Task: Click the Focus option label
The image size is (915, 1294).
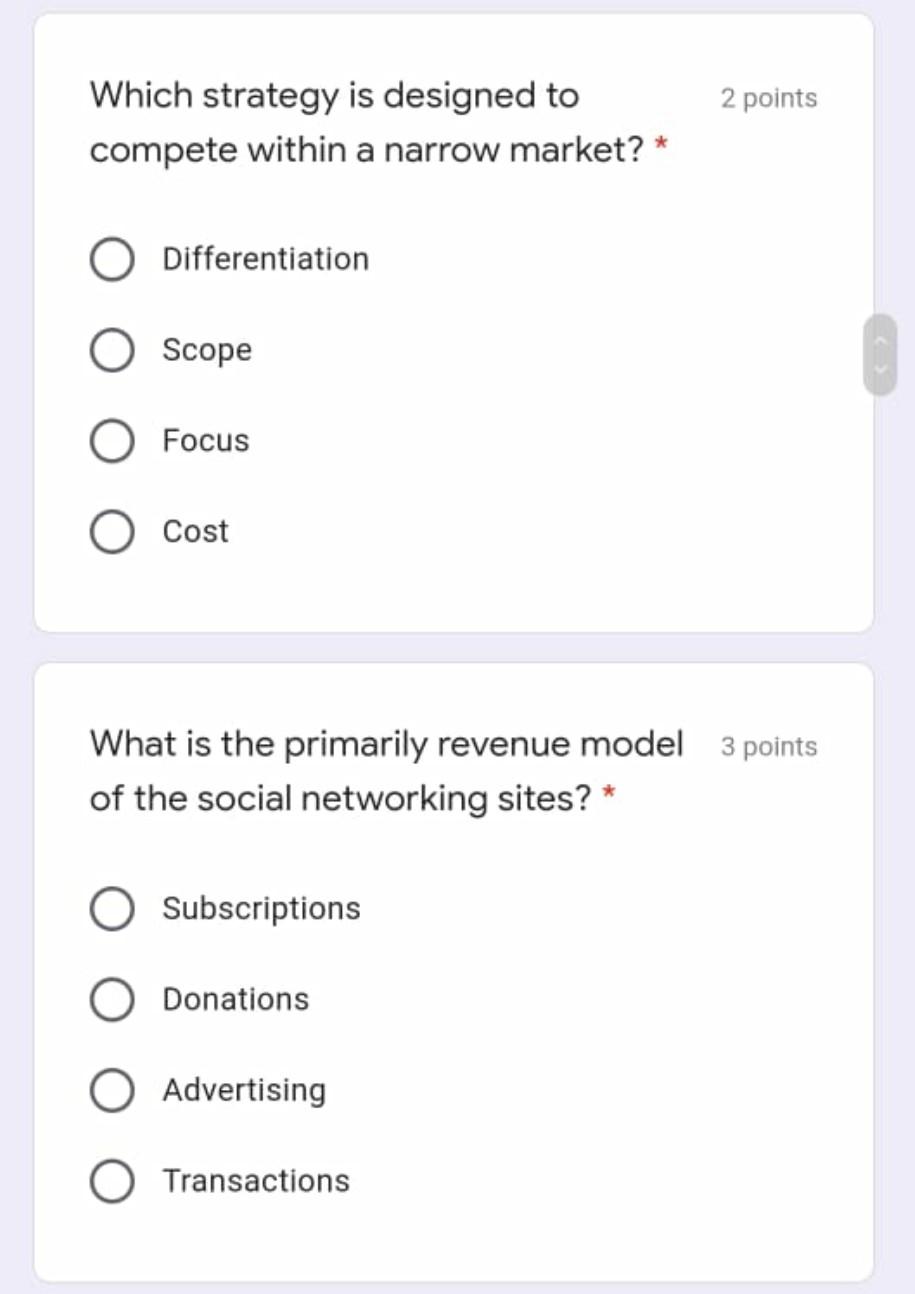Action: [x=204, y=440]
